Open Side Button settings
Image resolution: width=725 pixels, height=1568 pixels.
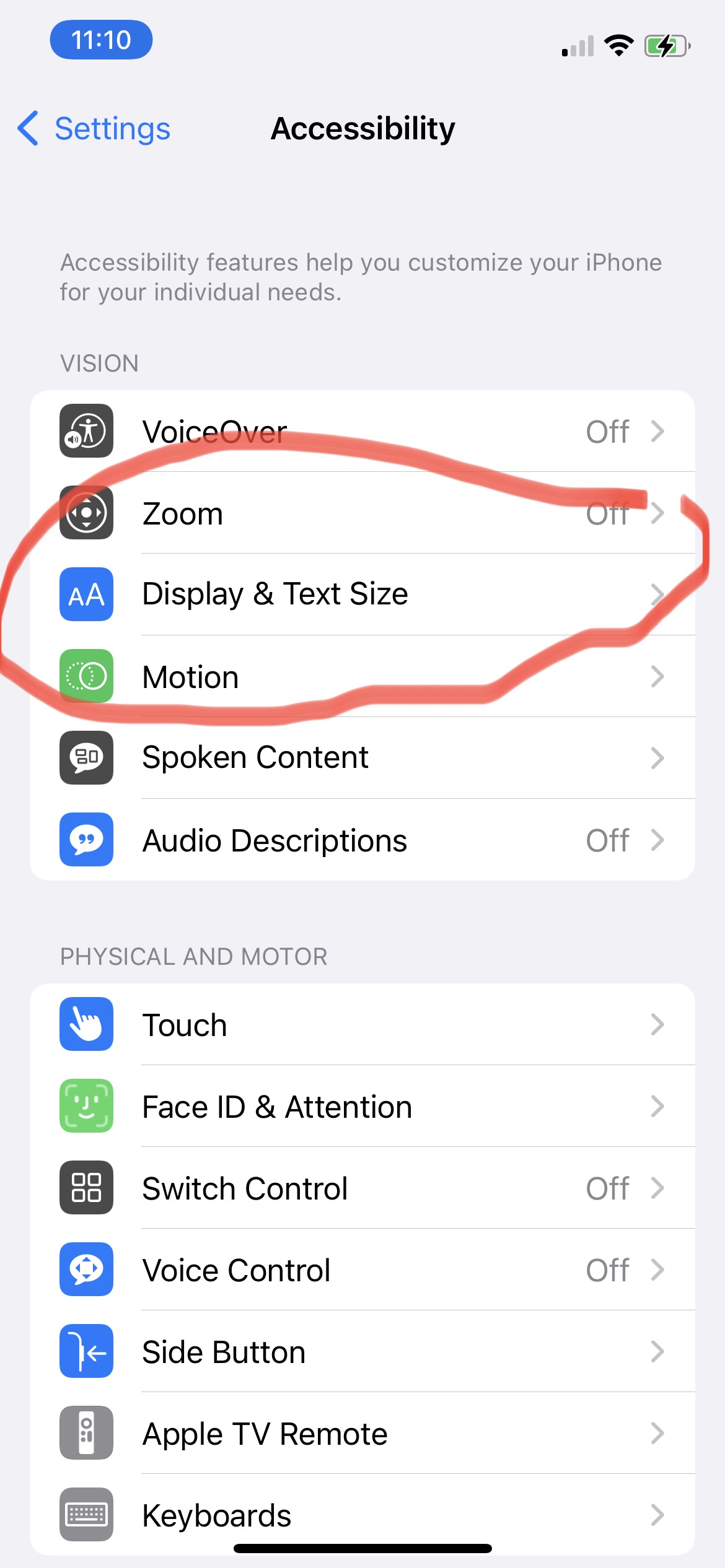tap(362, 1351)
